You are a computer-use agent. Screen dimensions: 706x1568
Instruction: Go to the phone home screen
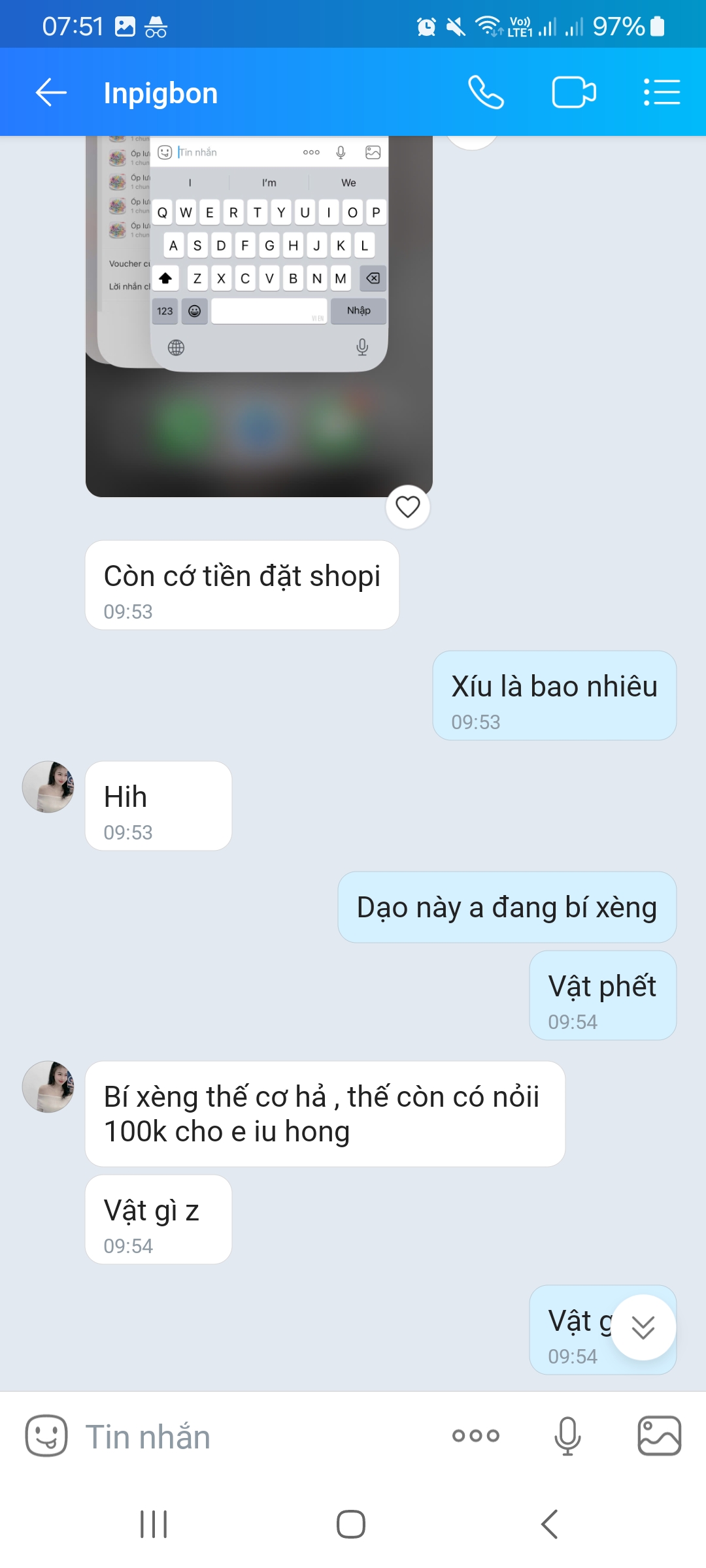point(351,1524)
